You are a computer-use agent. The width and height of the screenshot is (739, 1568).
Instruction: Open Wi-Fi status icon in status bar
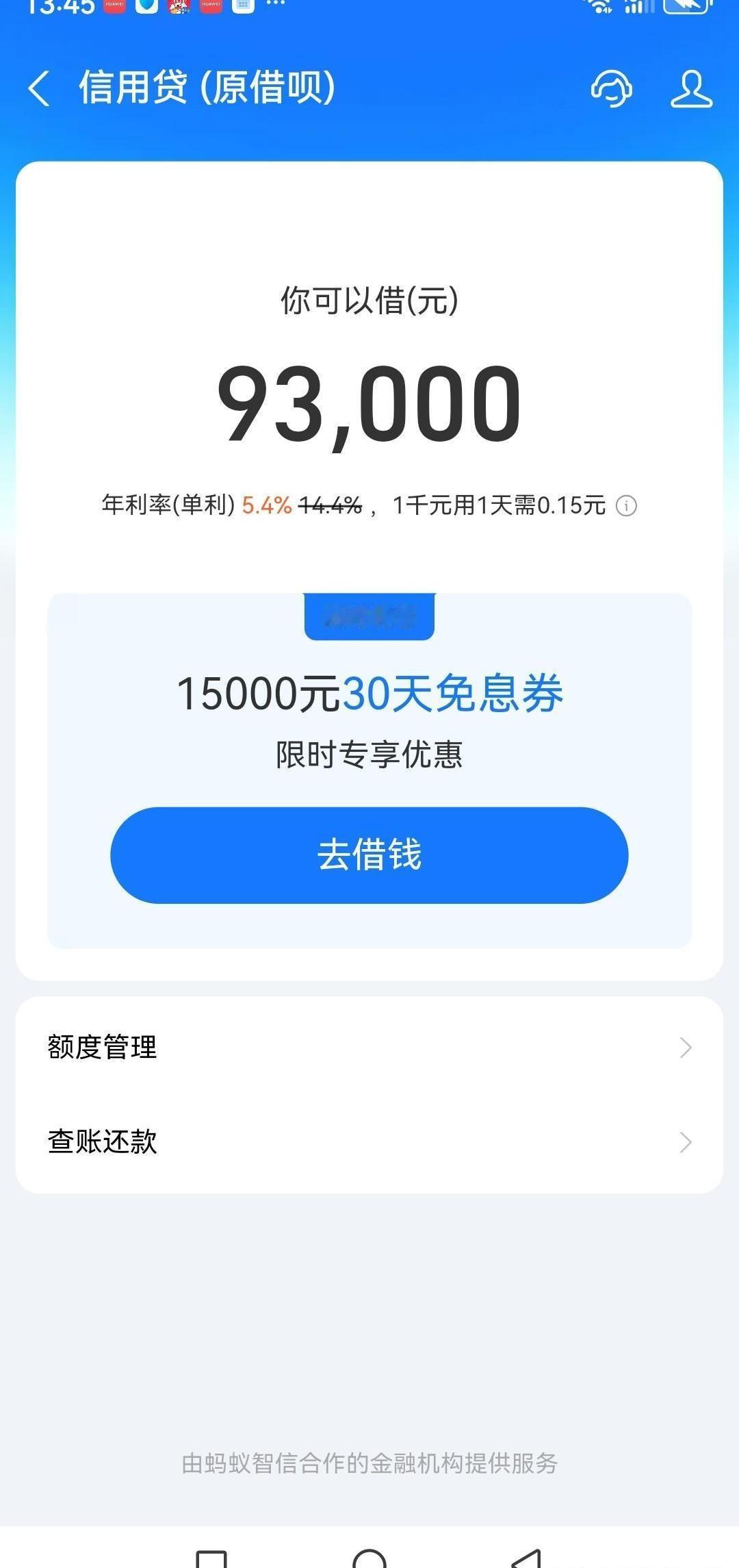(599, 7)
